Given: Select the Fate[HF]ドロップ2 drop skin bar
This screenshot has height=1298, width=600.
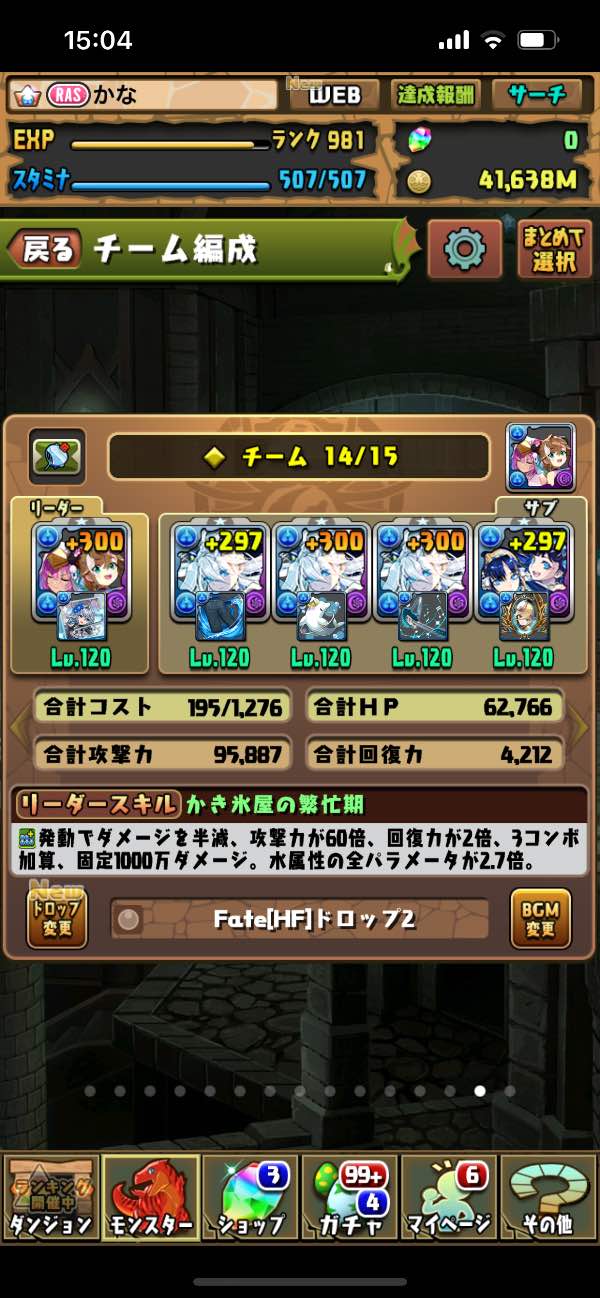Looking at the screenshot, I should coord(300,919).
